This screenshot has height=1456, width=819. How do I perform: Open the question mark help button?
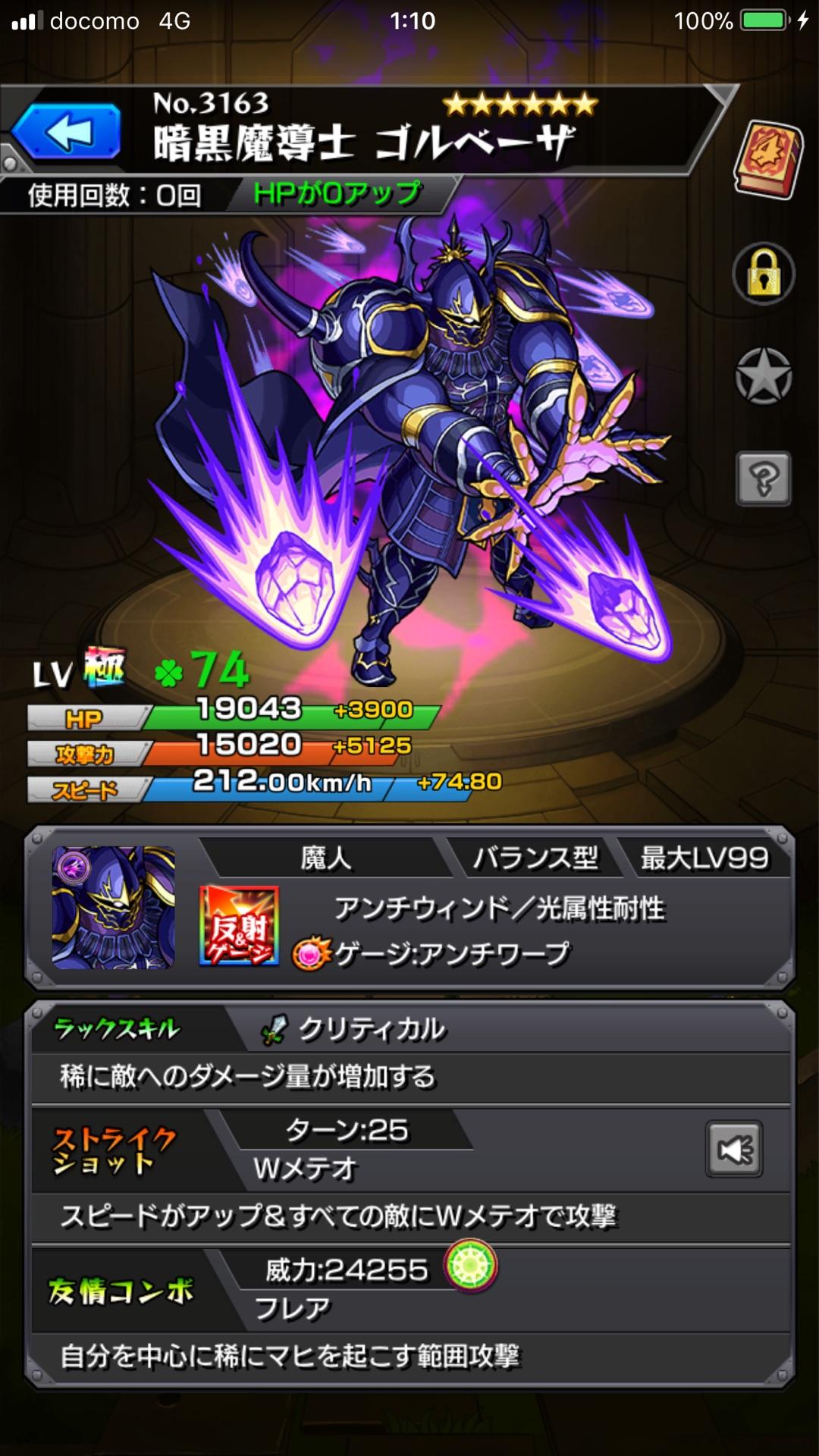click(x=764, y=479)
